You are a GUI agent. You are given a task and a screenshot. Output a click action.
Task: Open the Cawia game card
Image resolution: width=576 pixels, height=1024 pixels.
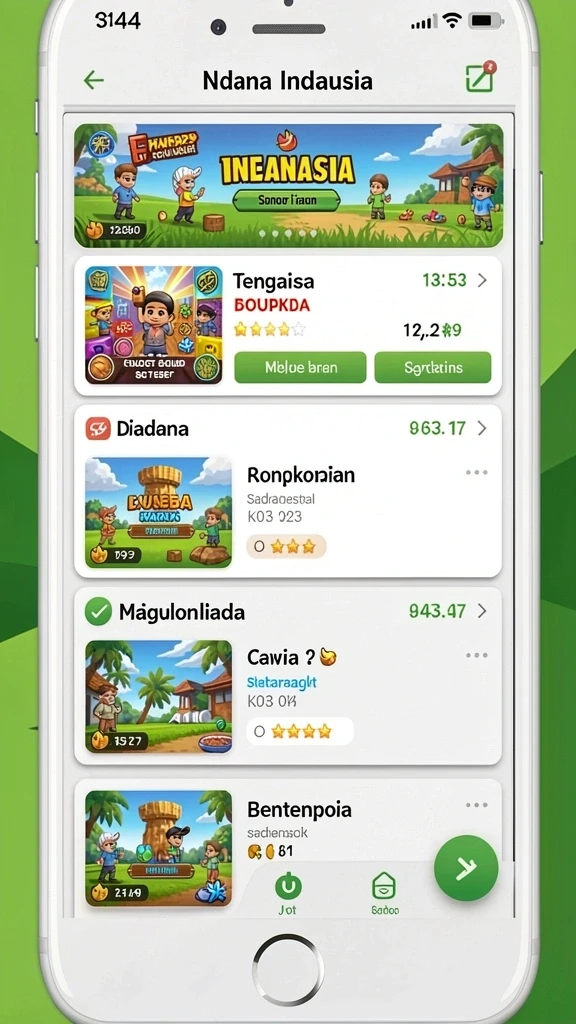288,697
